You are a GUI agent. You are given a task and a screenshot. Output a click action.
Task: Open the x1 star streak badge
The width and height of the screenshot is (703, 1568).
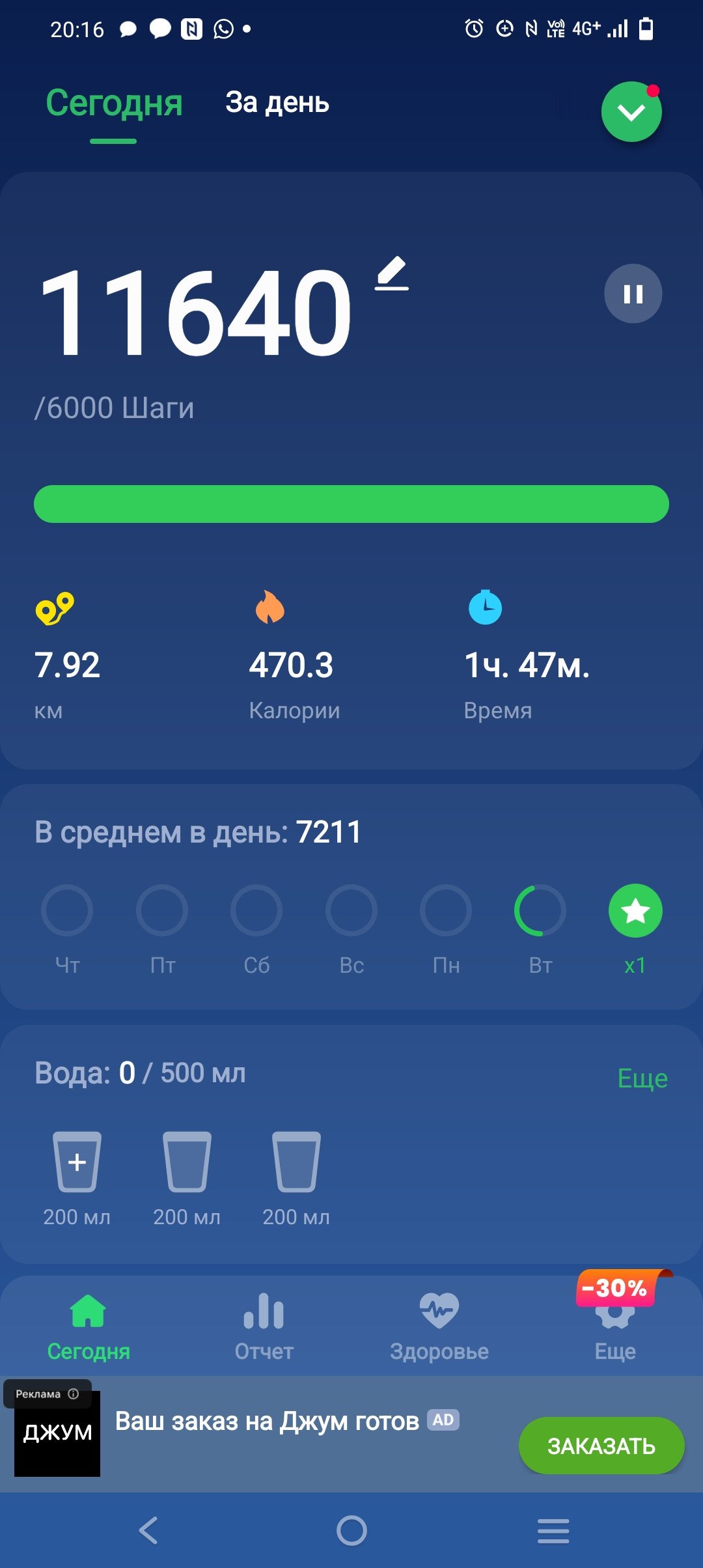point(635,911)
